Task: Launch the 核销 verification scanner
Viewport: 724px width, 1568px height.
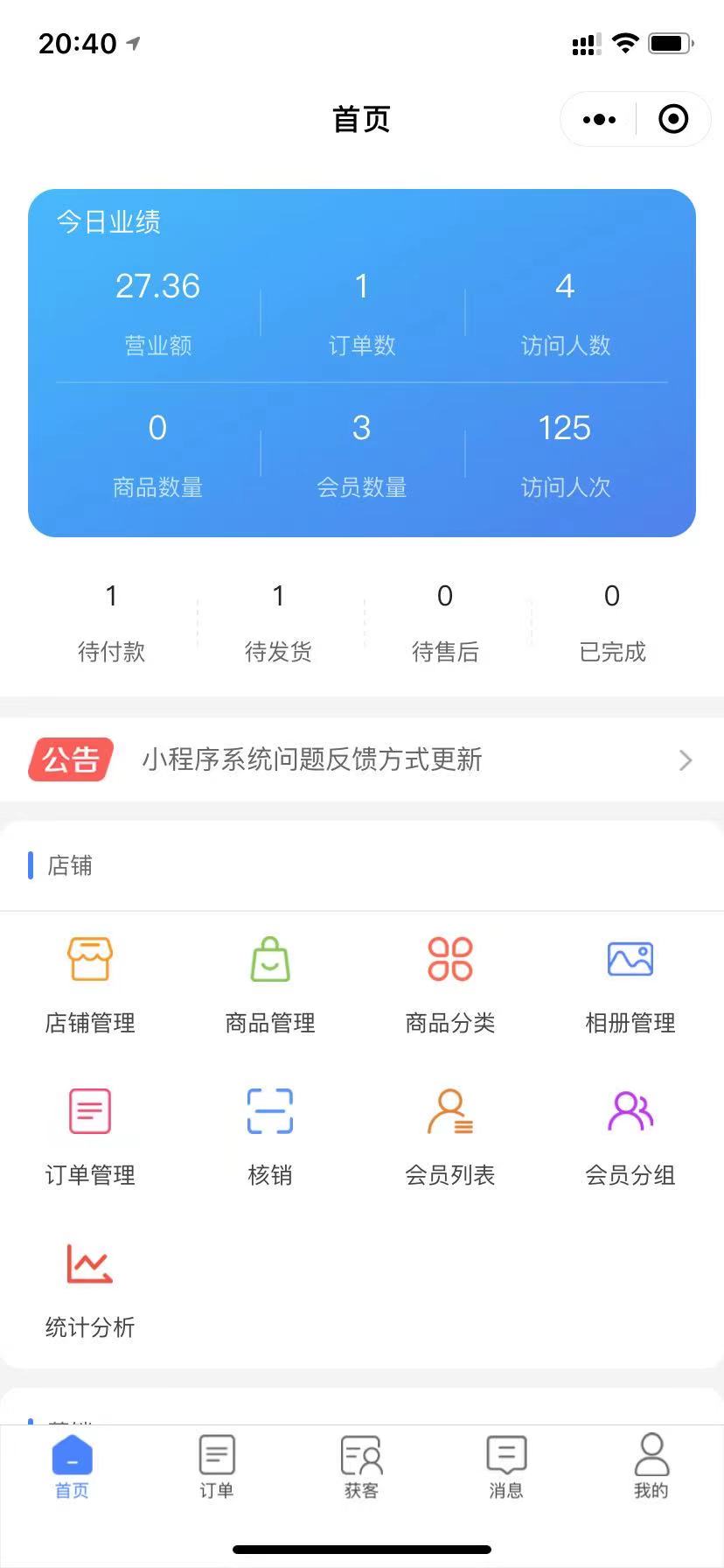Action: point(270,1137)
